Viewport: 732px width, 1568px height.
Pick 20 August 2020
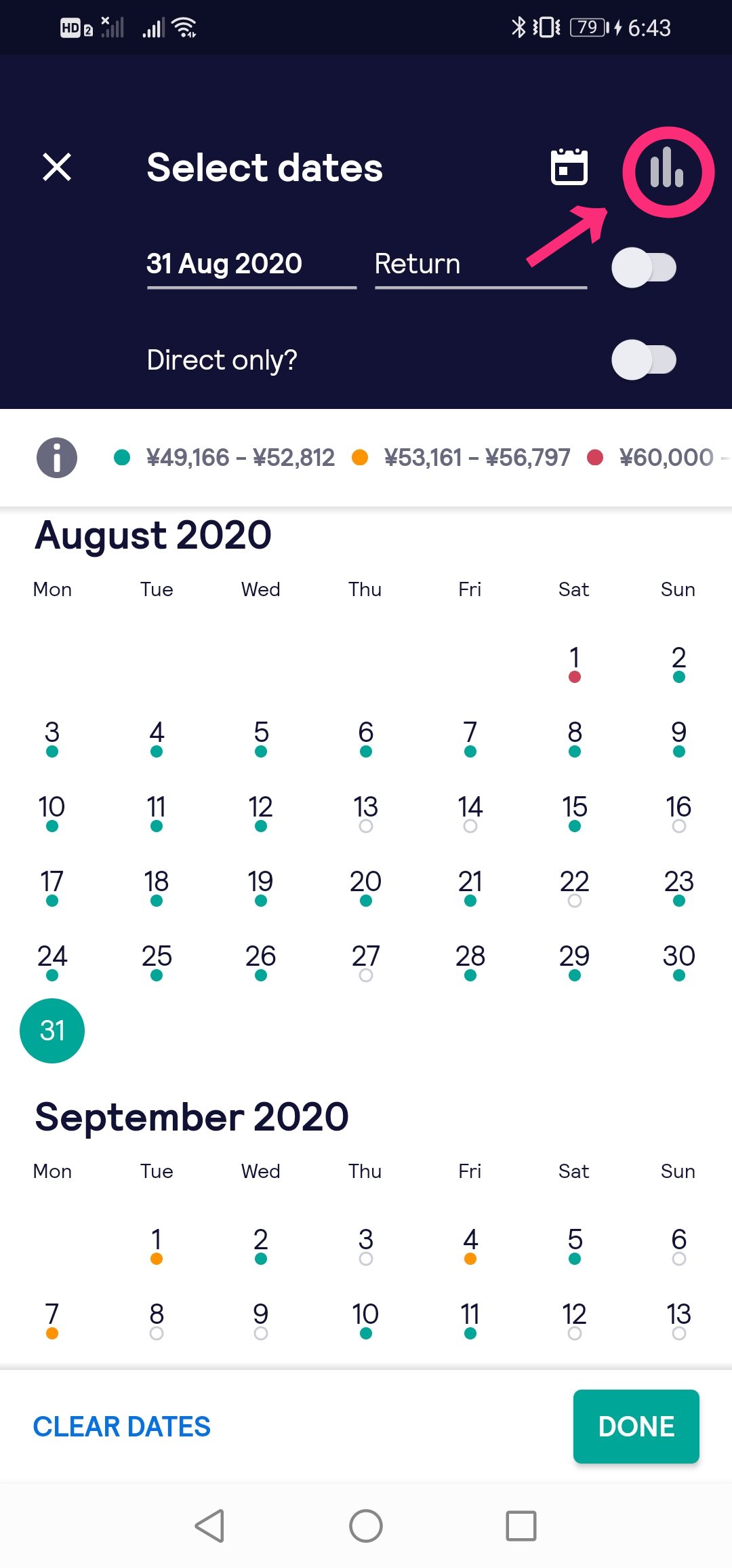(365, 887)
